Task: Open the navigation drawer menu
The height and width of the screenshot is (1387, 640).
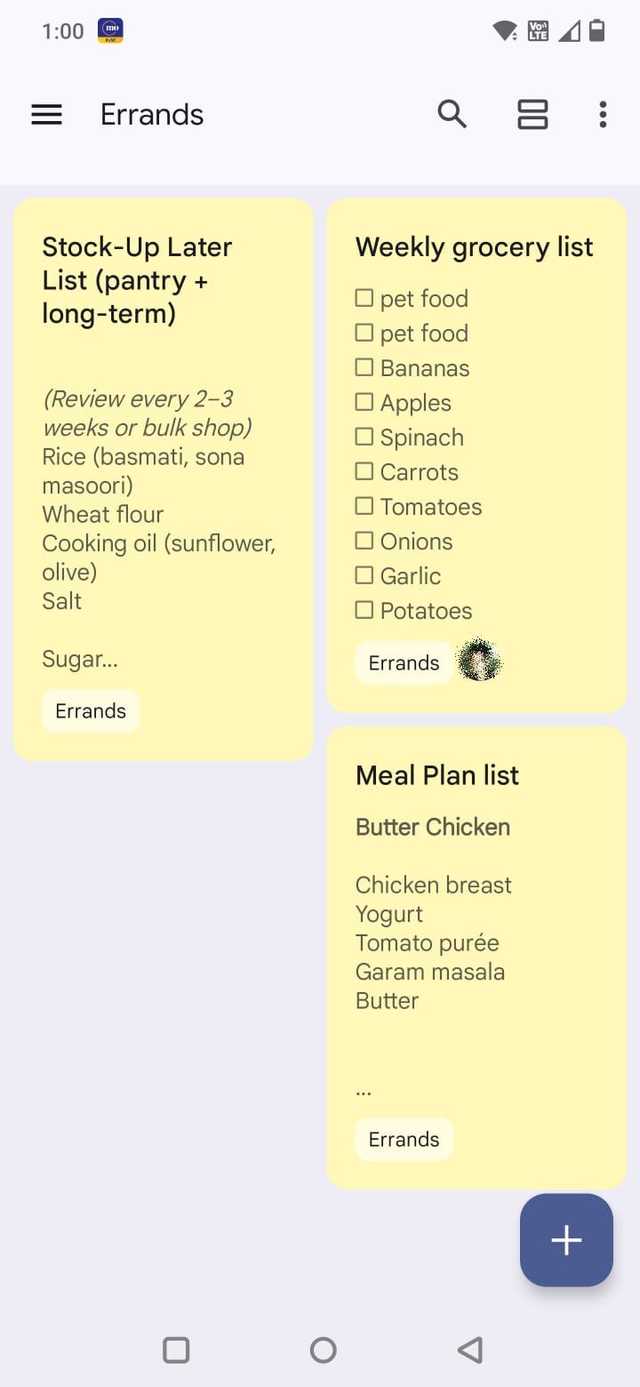Action: click(x=47, y=115)
